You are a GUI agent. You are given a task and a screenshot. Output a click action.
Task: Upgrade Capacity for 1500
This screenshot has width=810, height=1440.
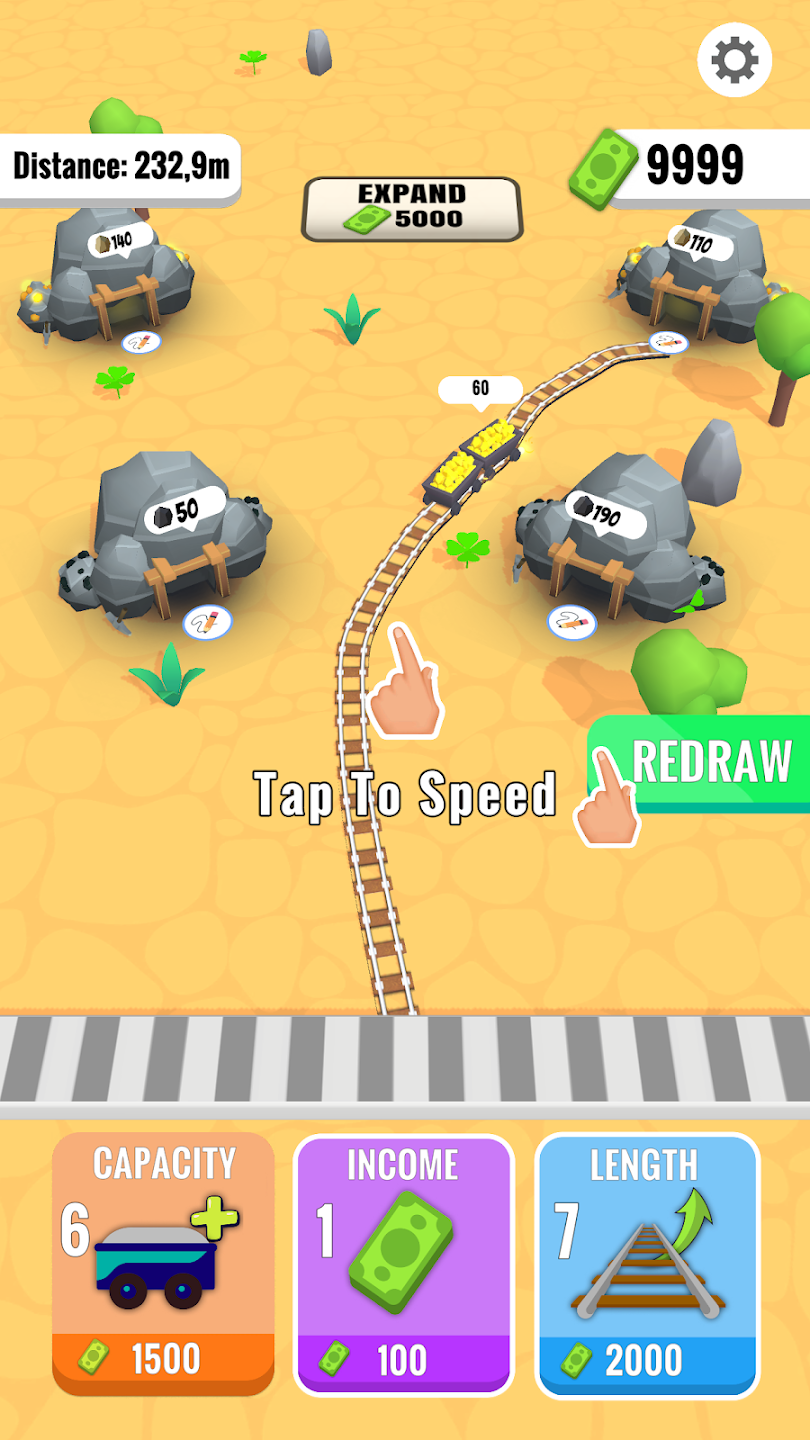pos(163,1263)
